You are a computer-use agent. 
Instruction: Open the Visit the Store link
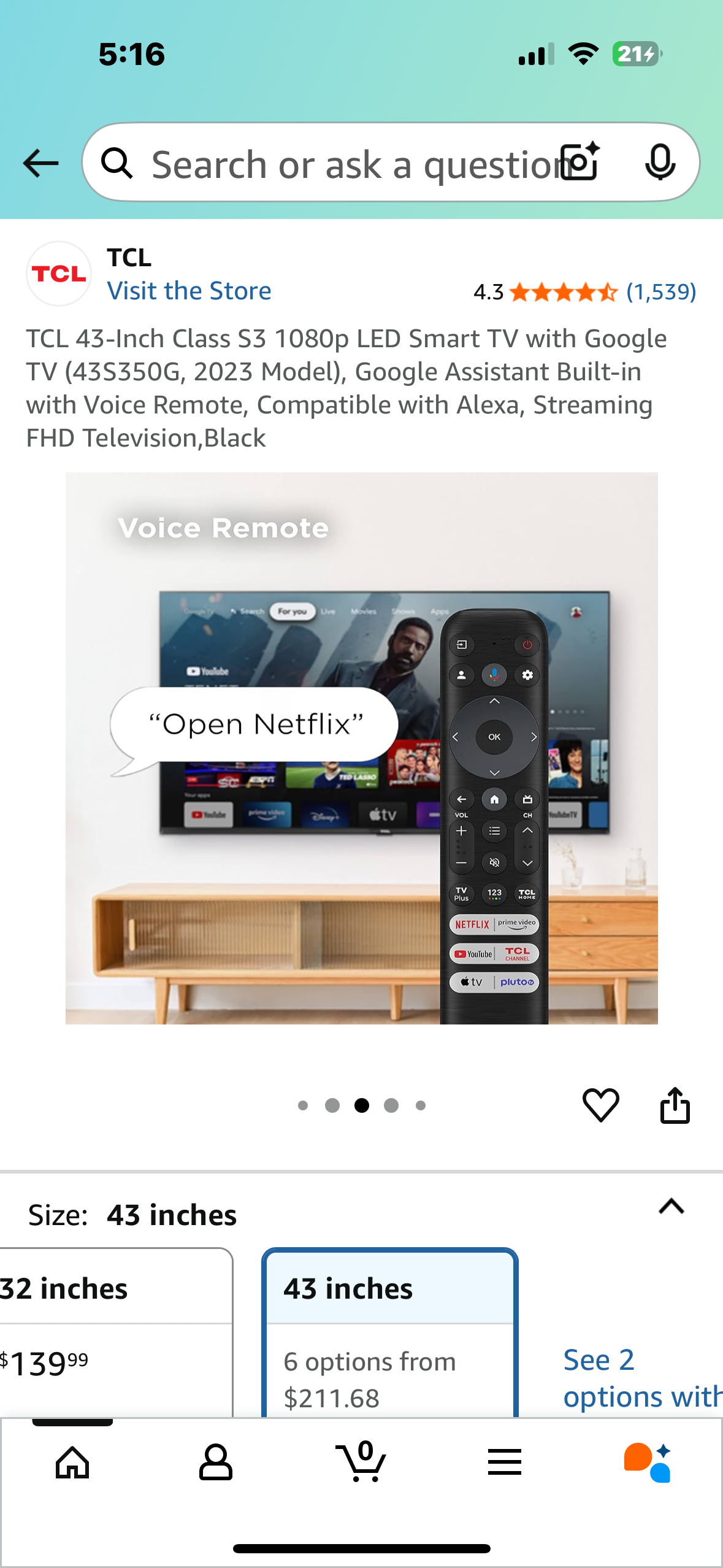pyautogui.click(x=189, y=291)
